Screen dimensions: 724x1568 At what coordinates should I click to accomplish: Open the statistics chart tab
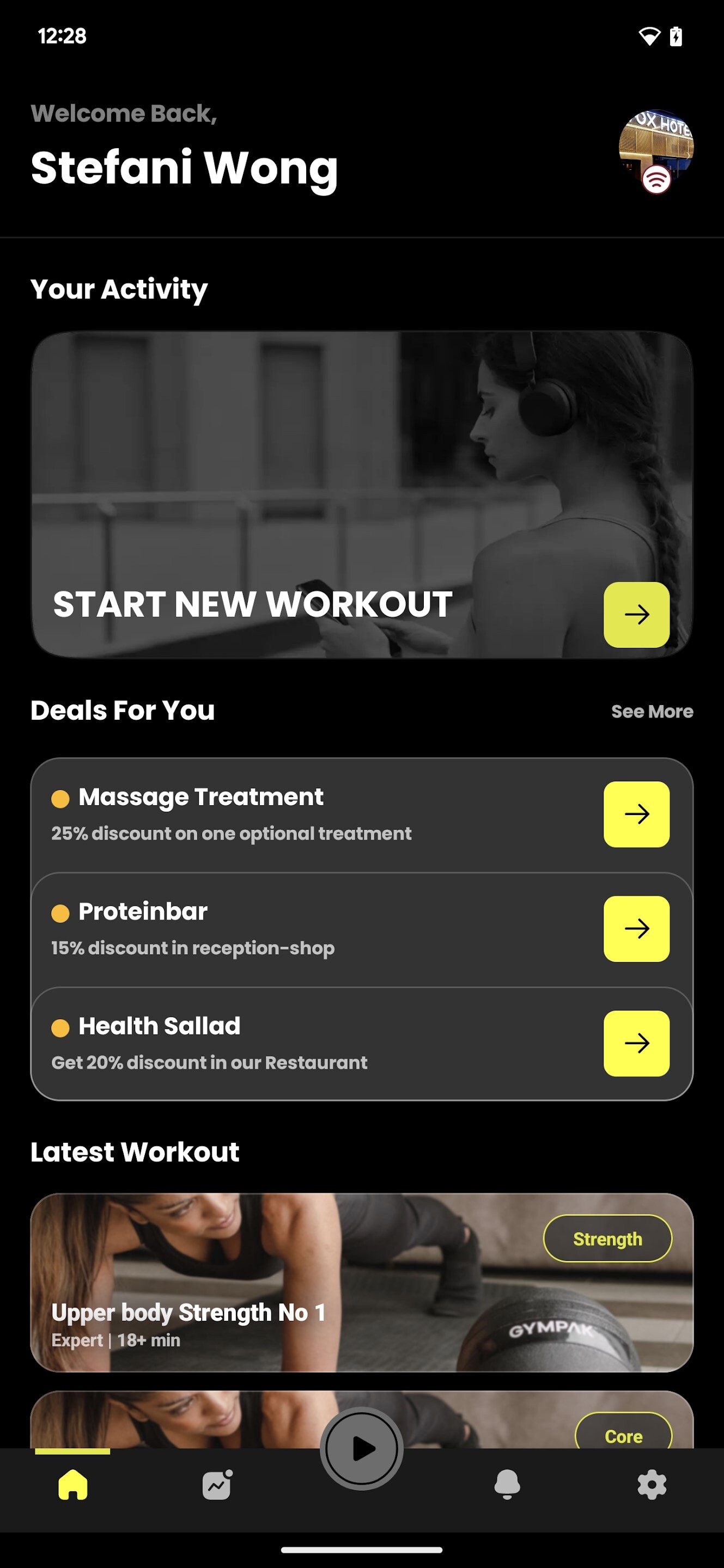tap(217, 1485)
